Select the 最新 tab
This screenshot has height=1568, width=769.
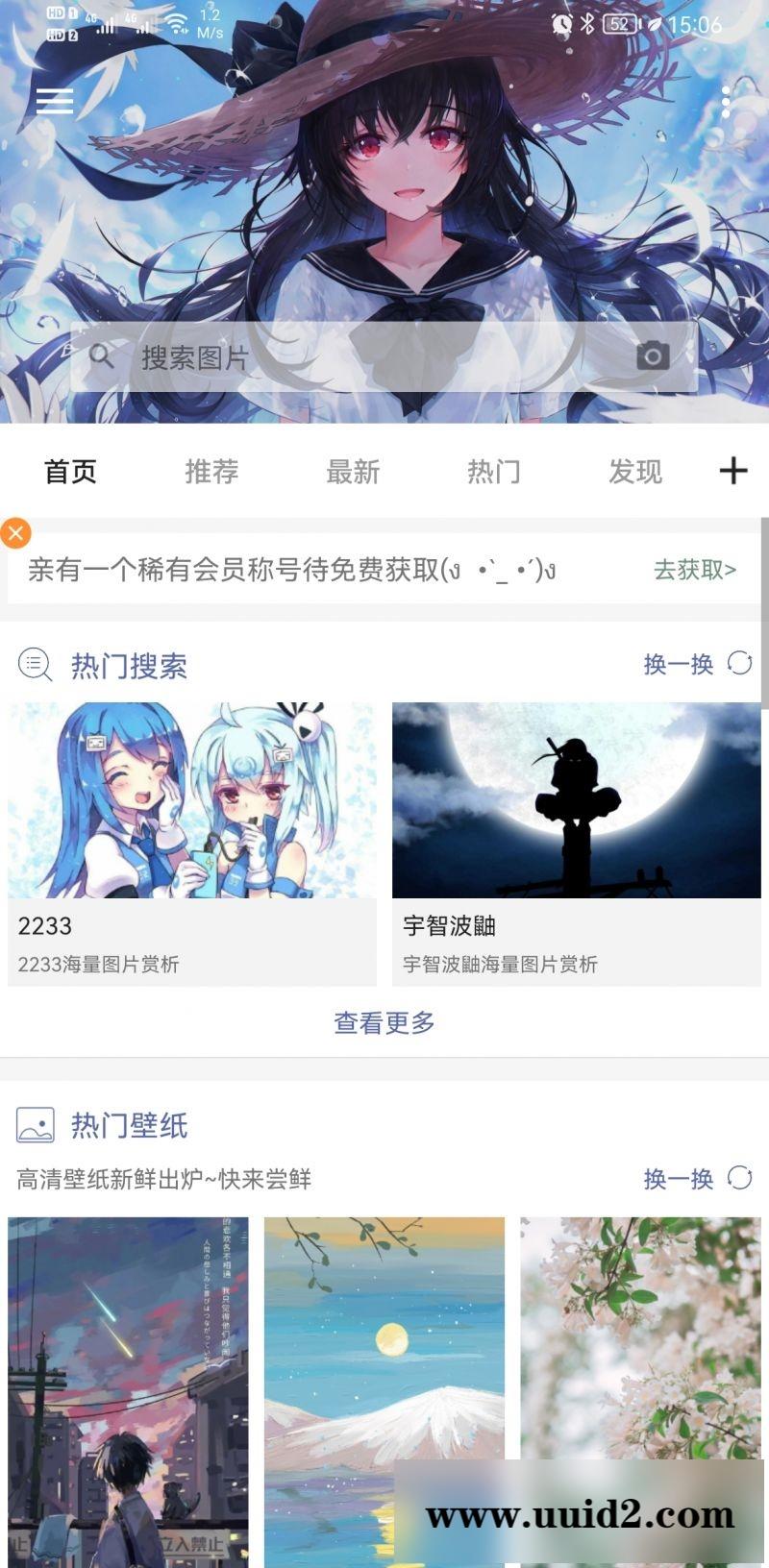tap(353, 471)
